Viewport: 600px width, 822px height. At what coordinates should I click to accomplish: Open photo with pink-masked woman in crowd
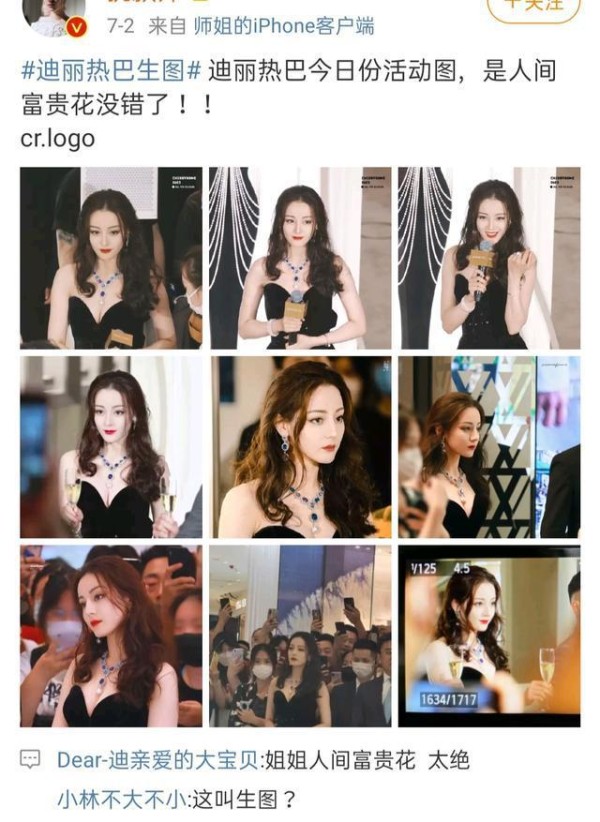tap(111, 636)
